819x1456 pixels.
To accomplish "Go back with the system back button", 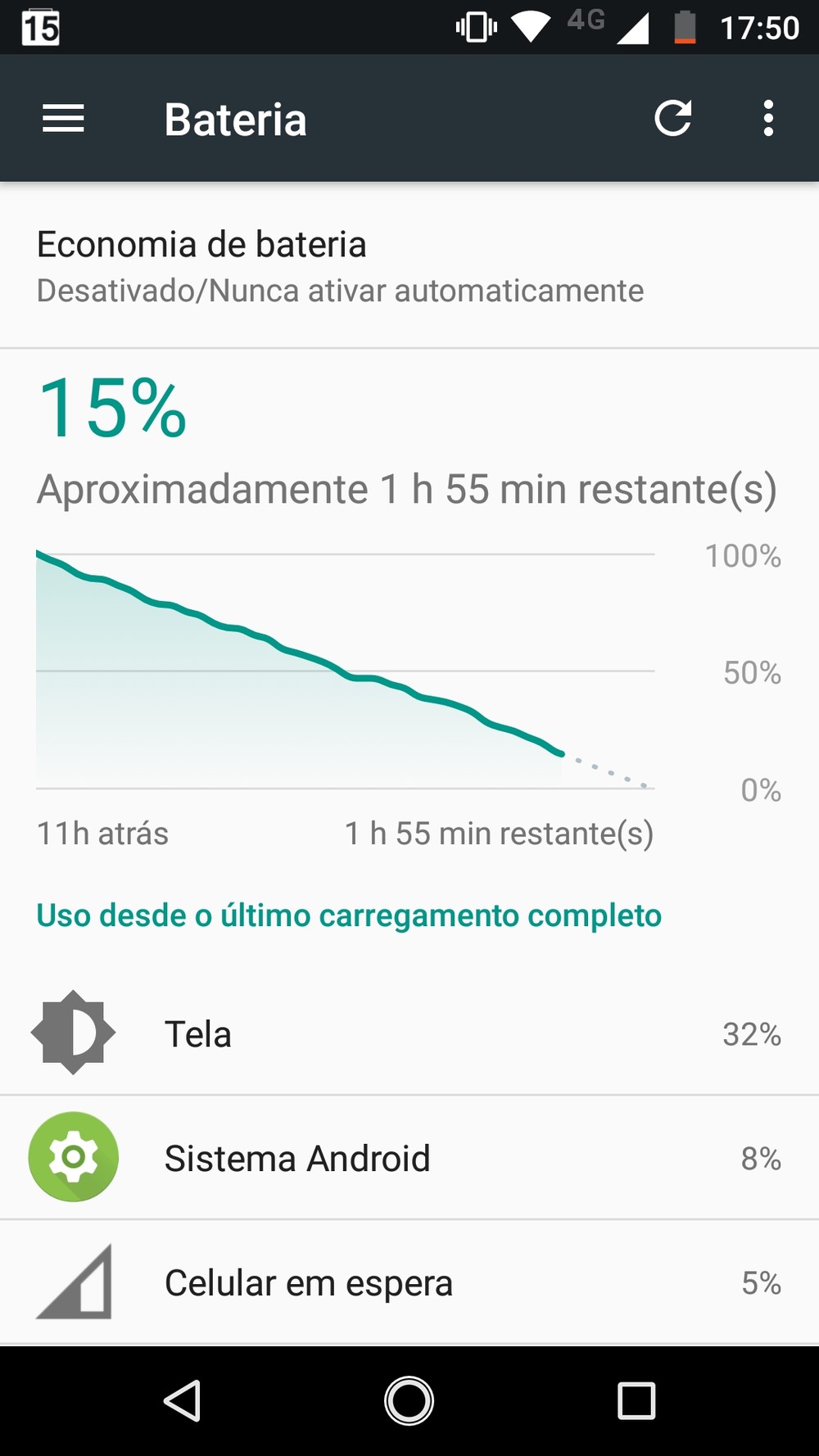I will coord(183,1401).
